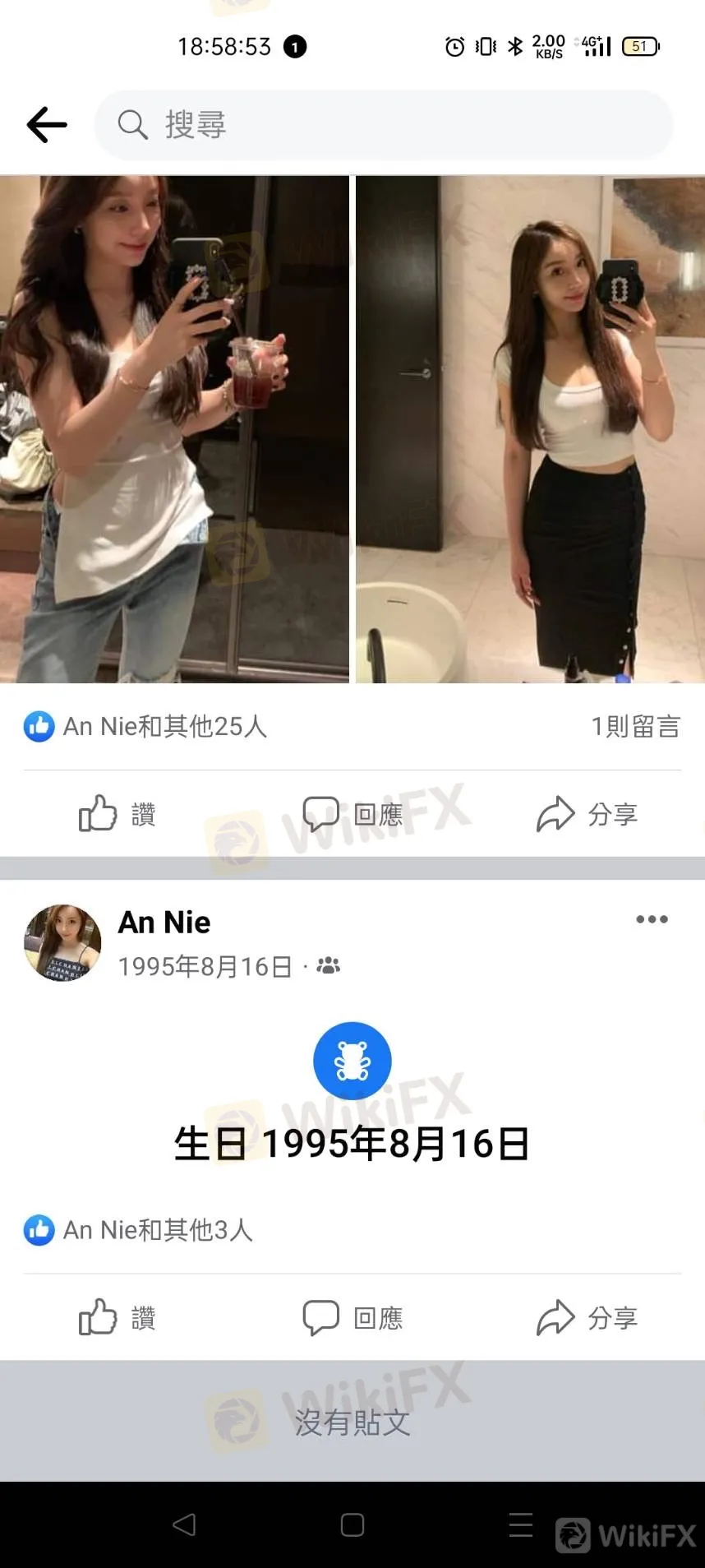Go to the home screen
This screenshot has height=1568, width=705.
[x=352, y=1524]
